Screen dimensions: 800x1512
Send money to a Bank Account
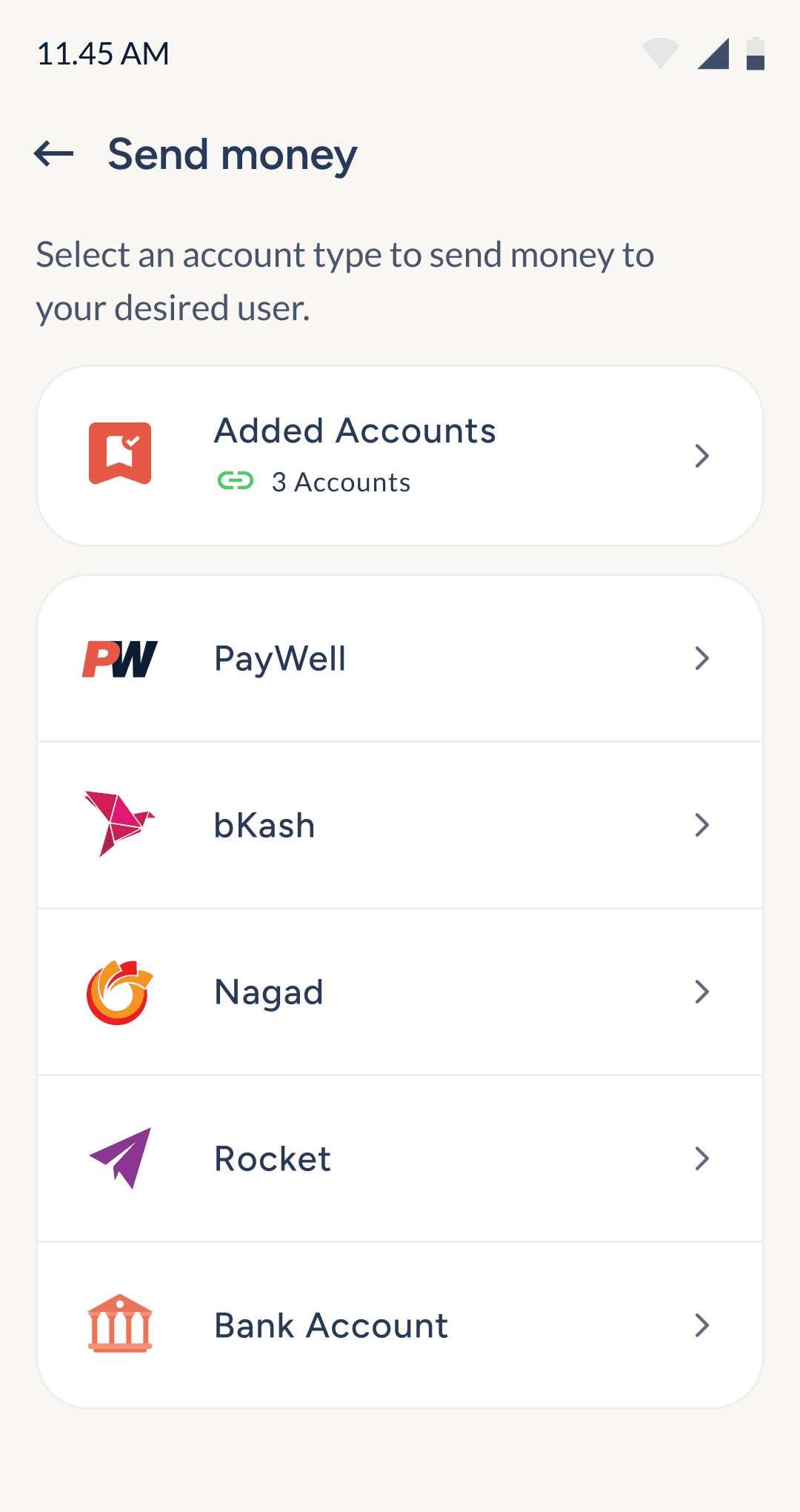[x=400, y=1325]
